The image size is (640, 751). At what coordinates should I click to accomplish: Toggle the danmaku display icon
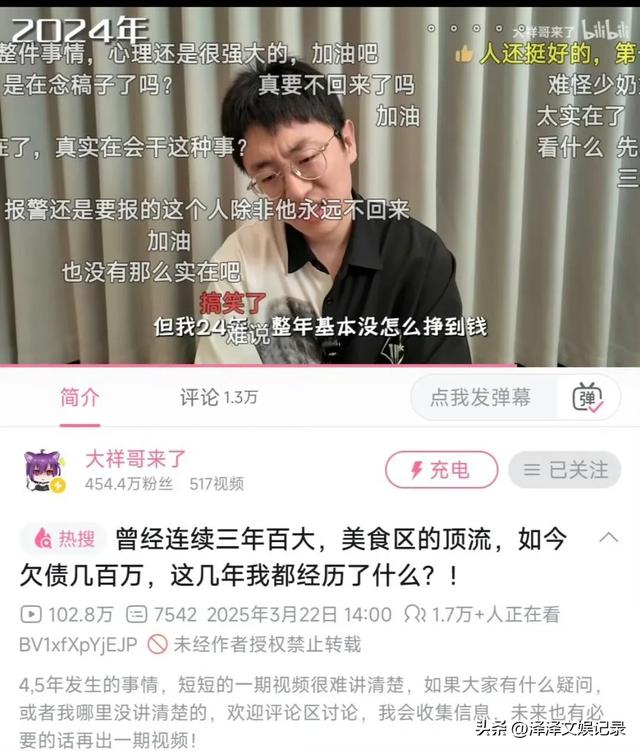[x=588, y=398]
